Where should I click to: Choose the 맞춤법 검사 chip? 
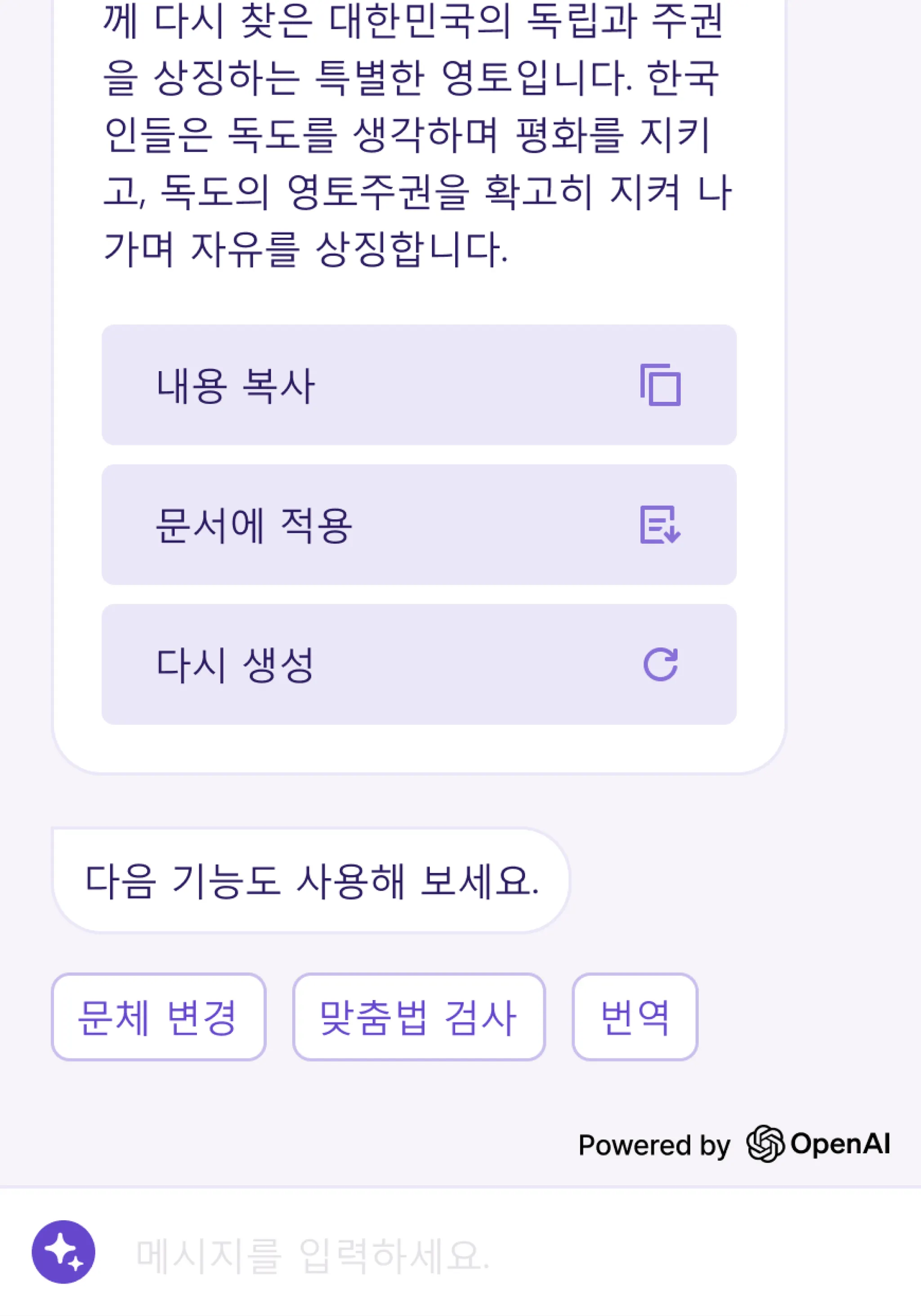coord(418,1017)
